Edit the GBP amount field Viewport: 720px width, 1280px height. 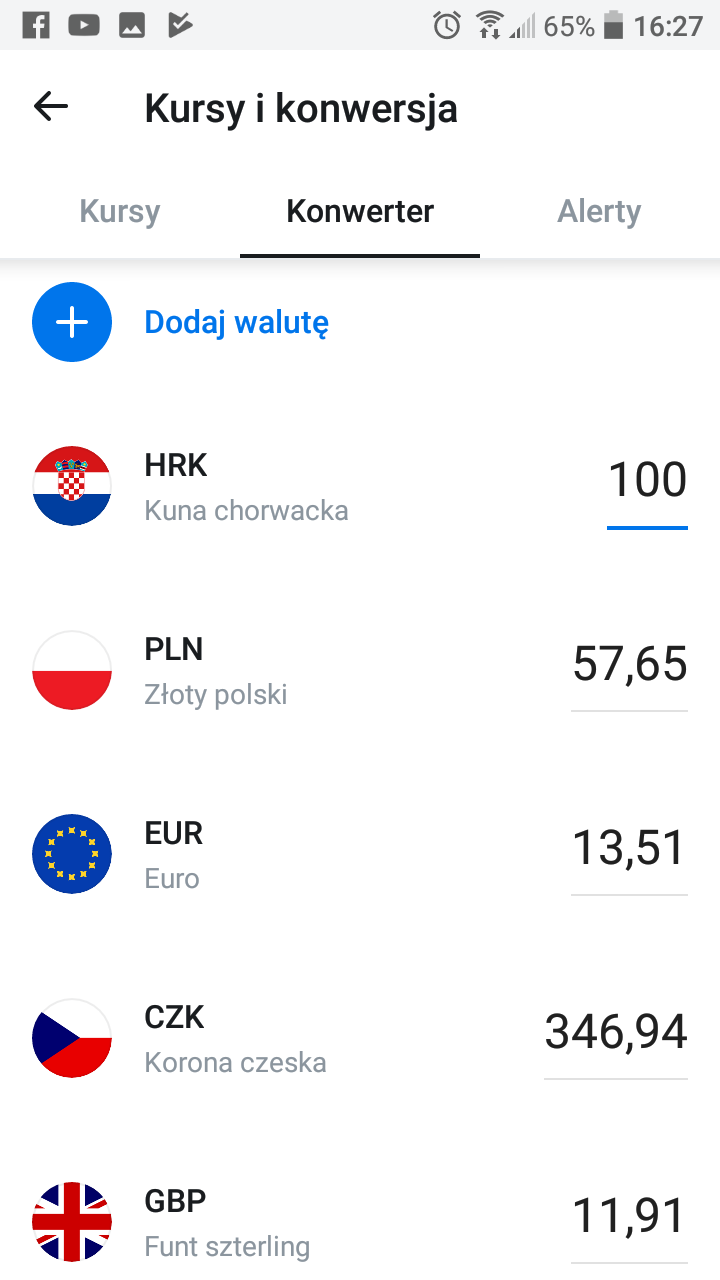pos(629,1216)
